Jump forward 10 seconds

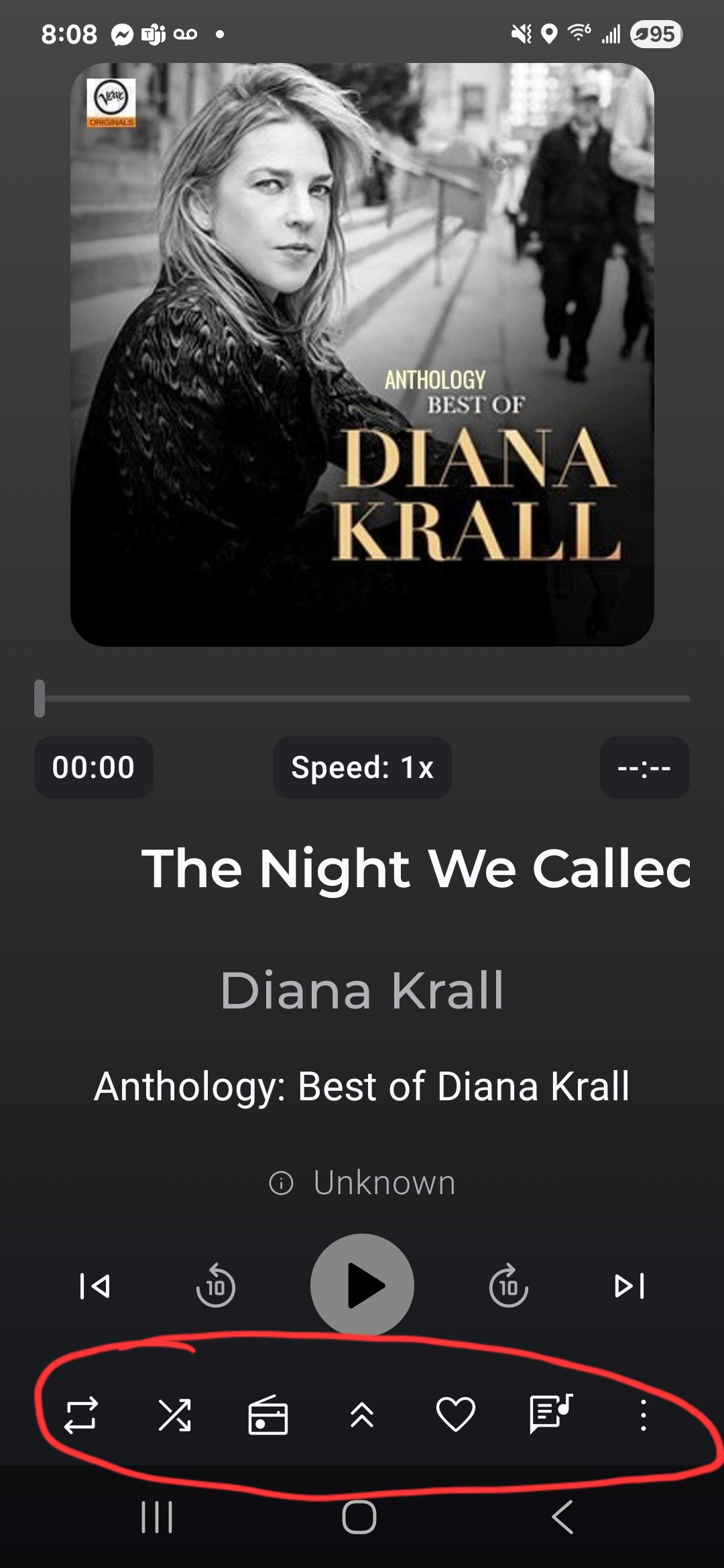point(509,1285)
